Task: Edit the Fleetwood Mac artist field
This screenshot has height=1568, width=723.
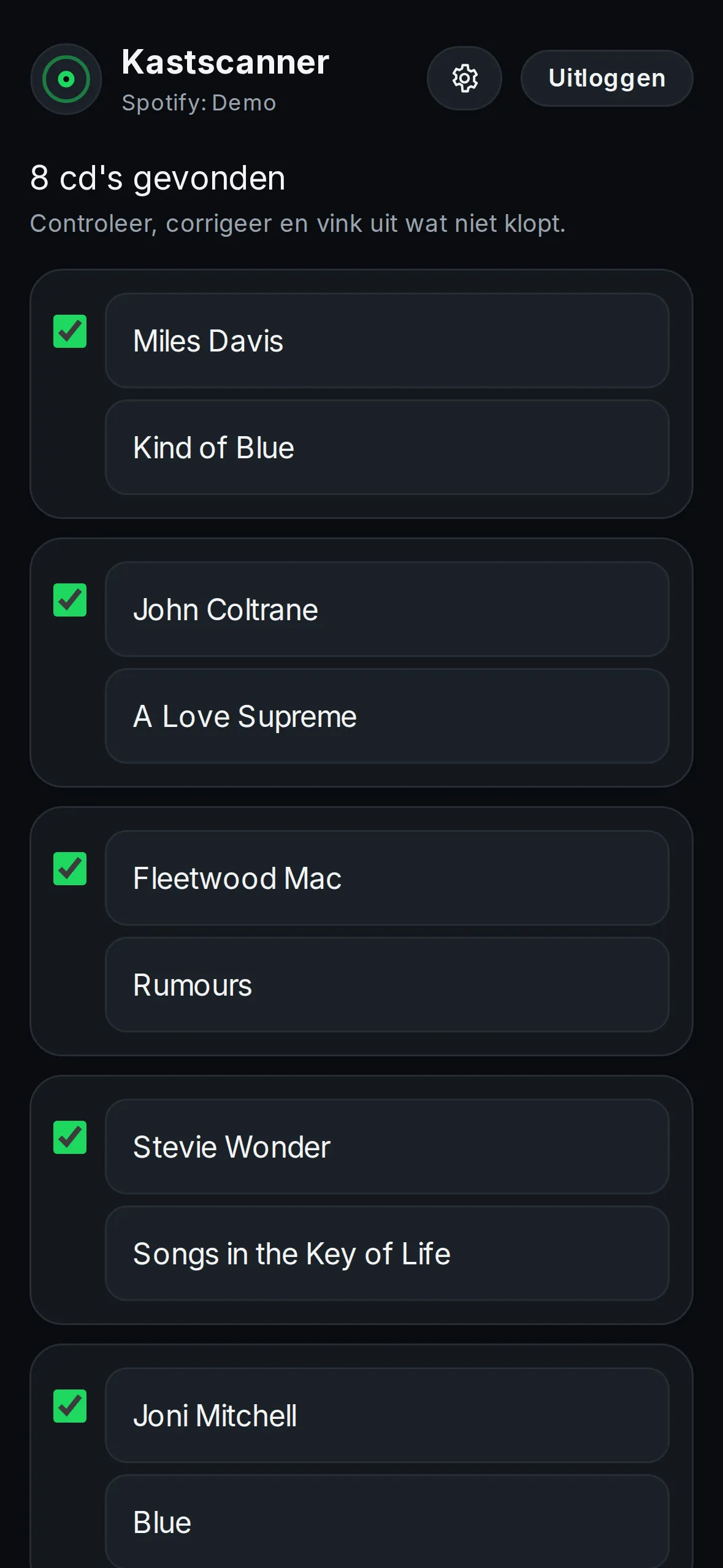Action: coord(387,878)
